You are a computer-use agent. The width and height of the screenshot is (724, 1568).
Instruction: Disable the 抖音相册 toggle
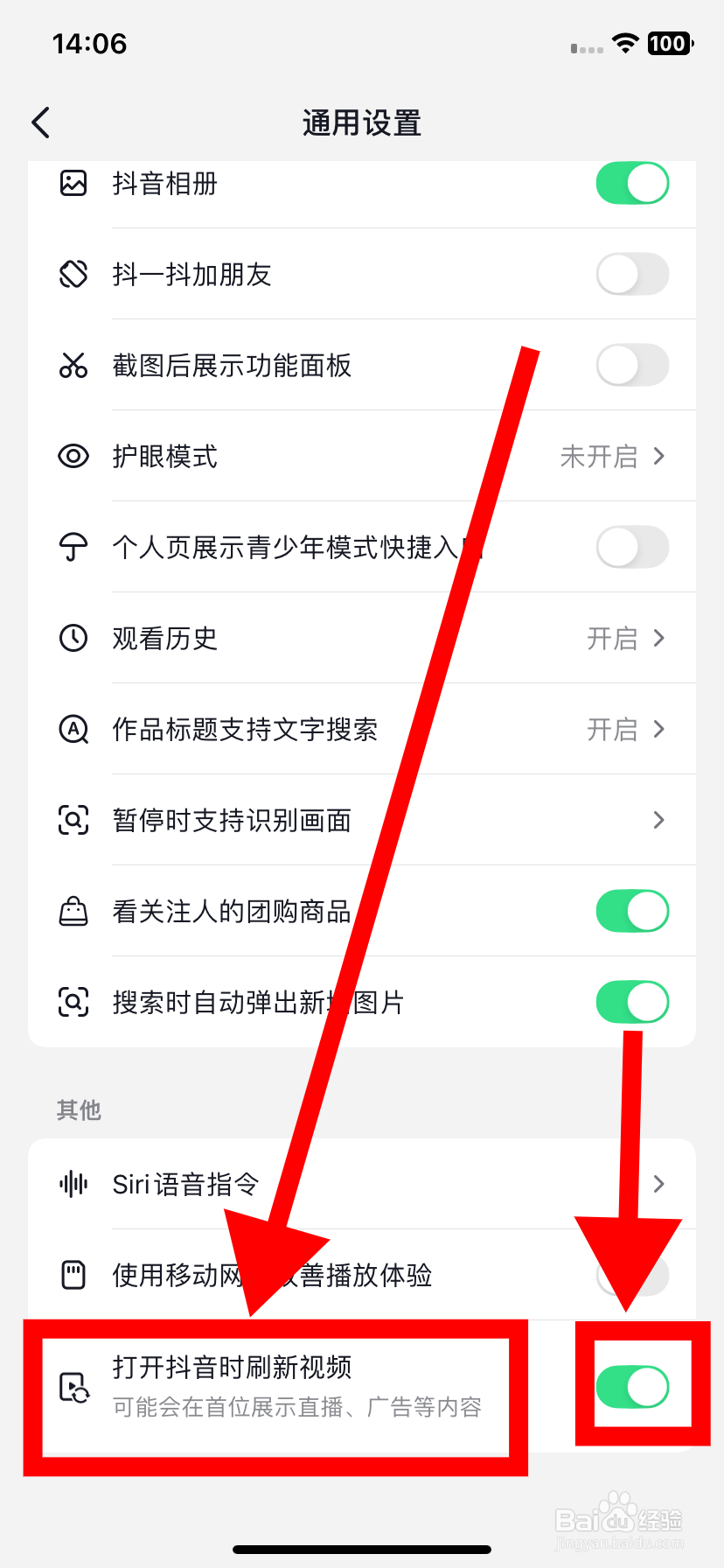(632, 183)
